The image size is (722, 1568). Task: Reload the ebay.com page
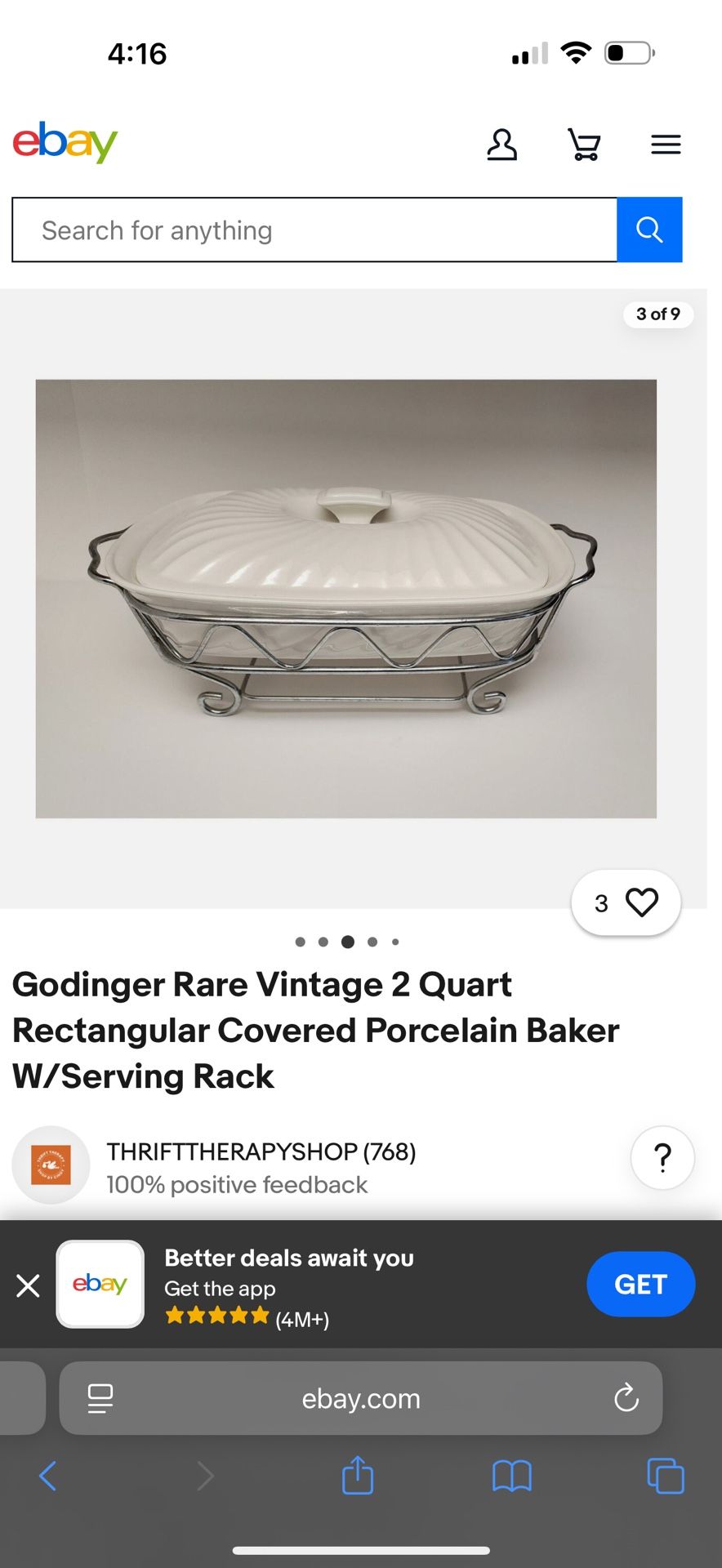click(x=626, y=1398)
